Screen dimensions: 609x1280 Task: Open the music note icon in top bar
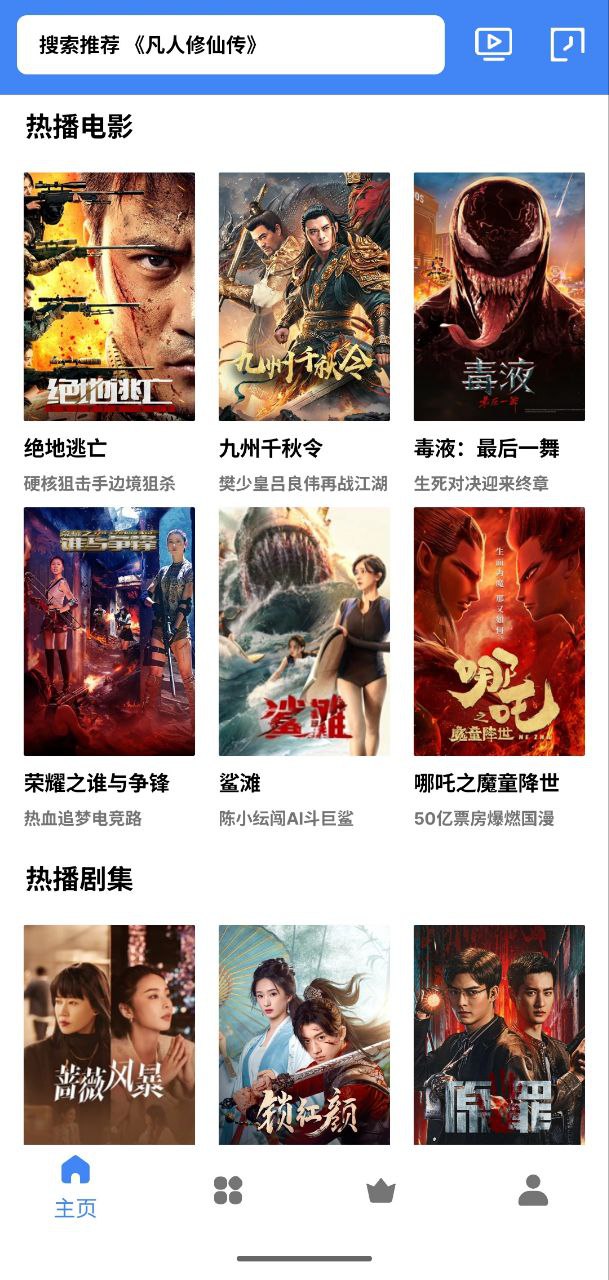click(x=567, y=44)
